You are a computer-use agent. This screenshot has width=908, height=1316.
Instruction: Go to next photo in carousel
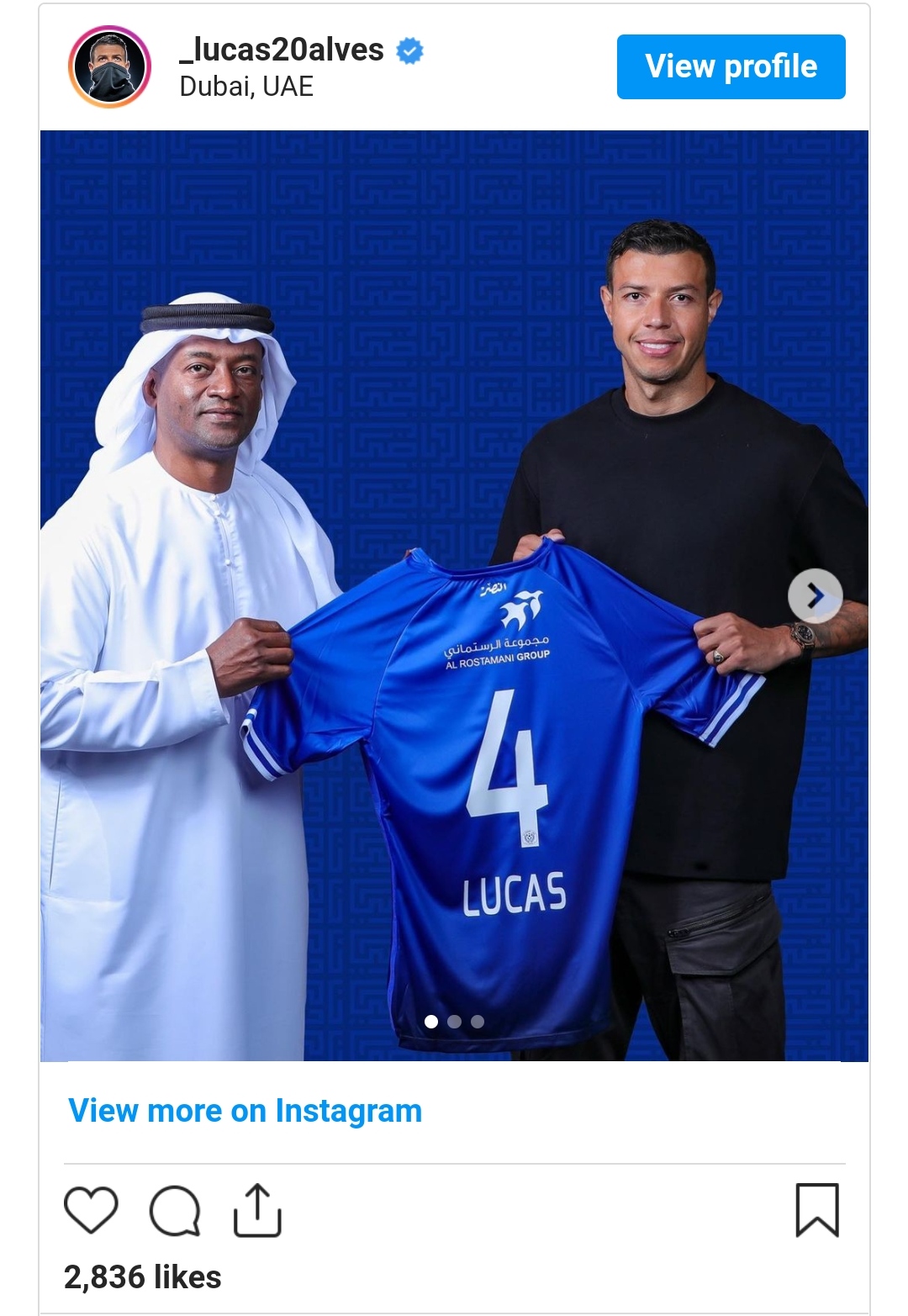(x=815, y=596)
